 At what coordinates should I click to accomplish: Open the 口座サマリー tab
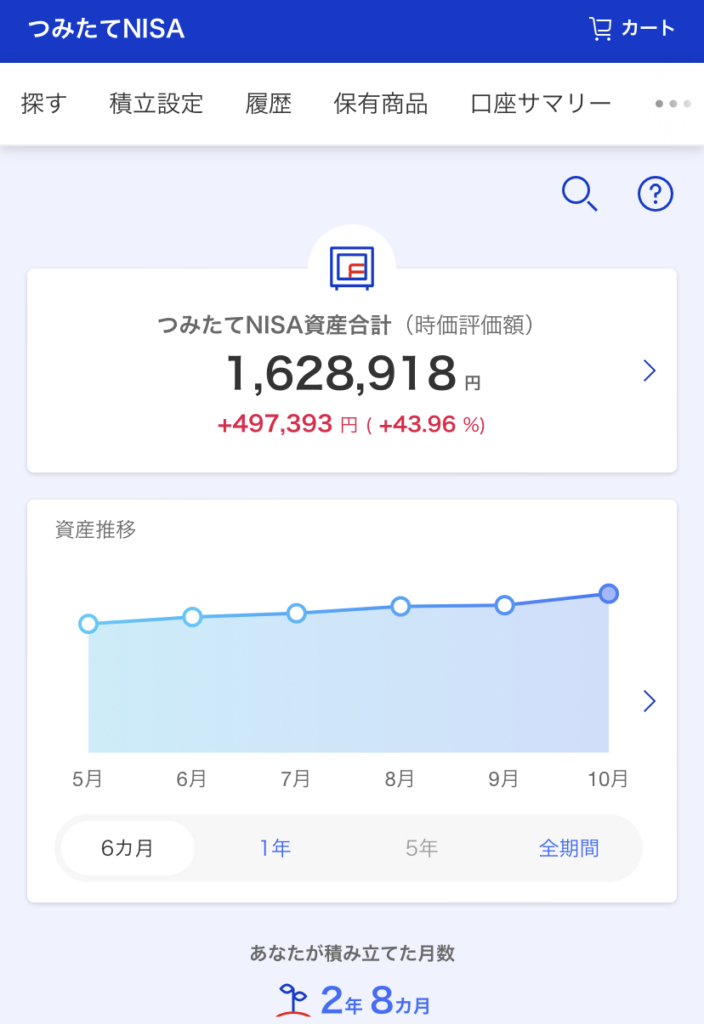(540, 104)
